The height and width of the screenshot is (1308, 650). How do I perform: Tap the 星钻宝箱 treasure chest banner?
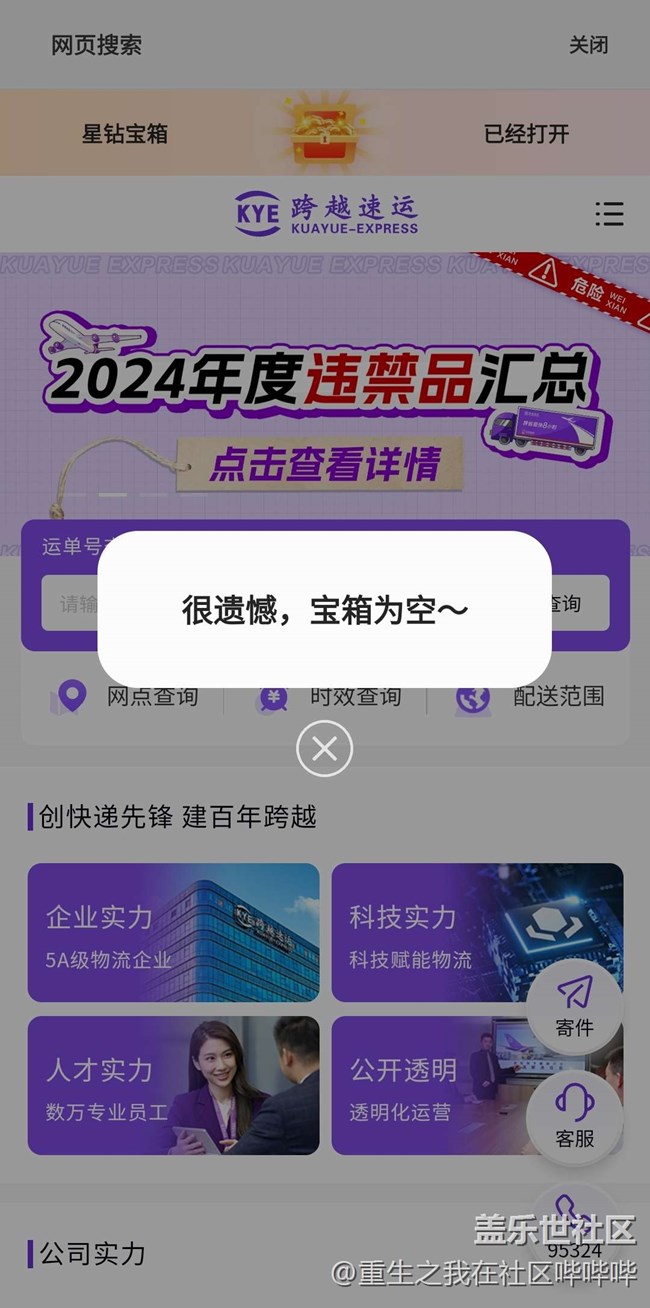[325, 133]
